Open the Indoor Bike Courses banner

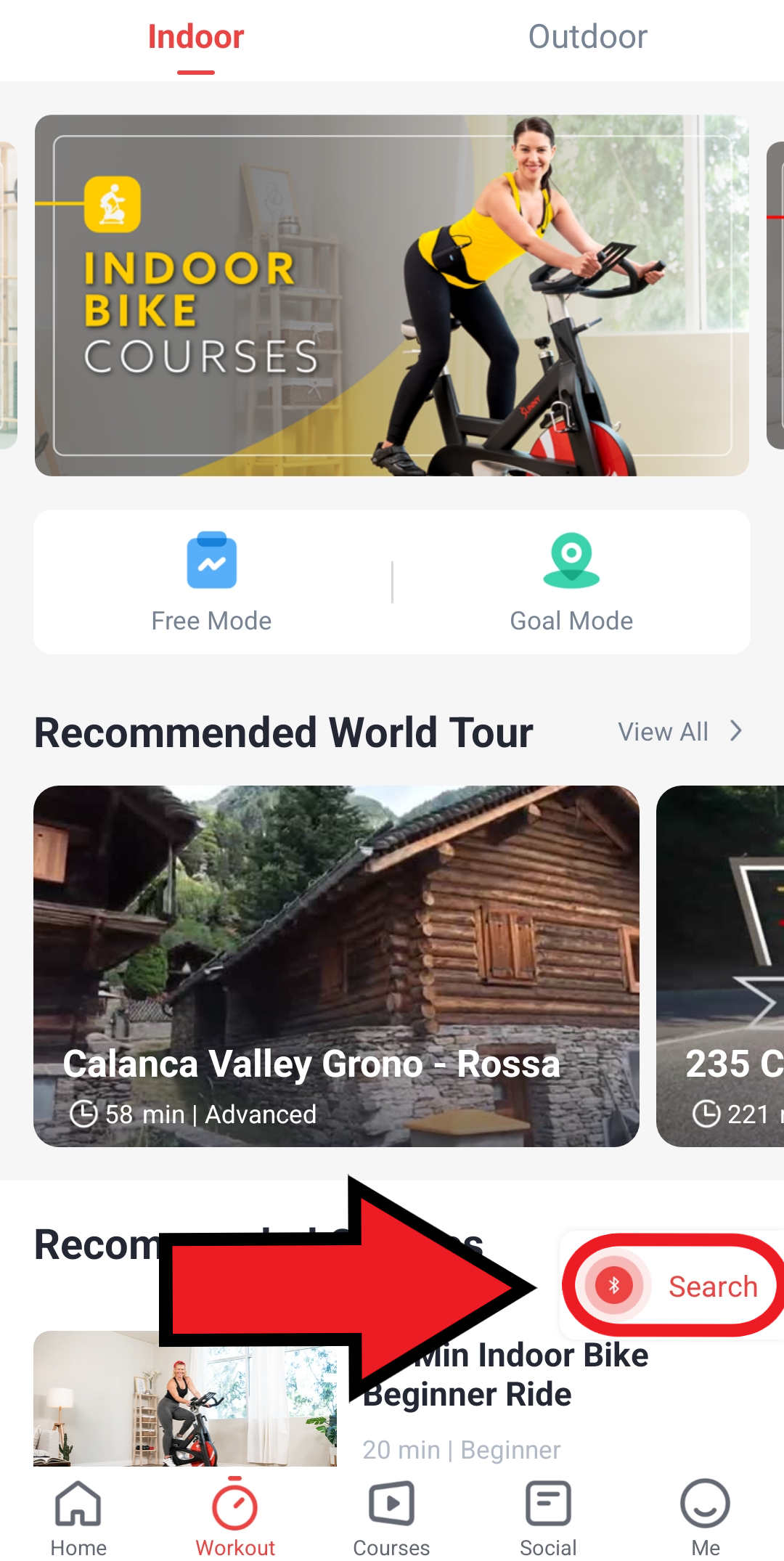point(392,296)
